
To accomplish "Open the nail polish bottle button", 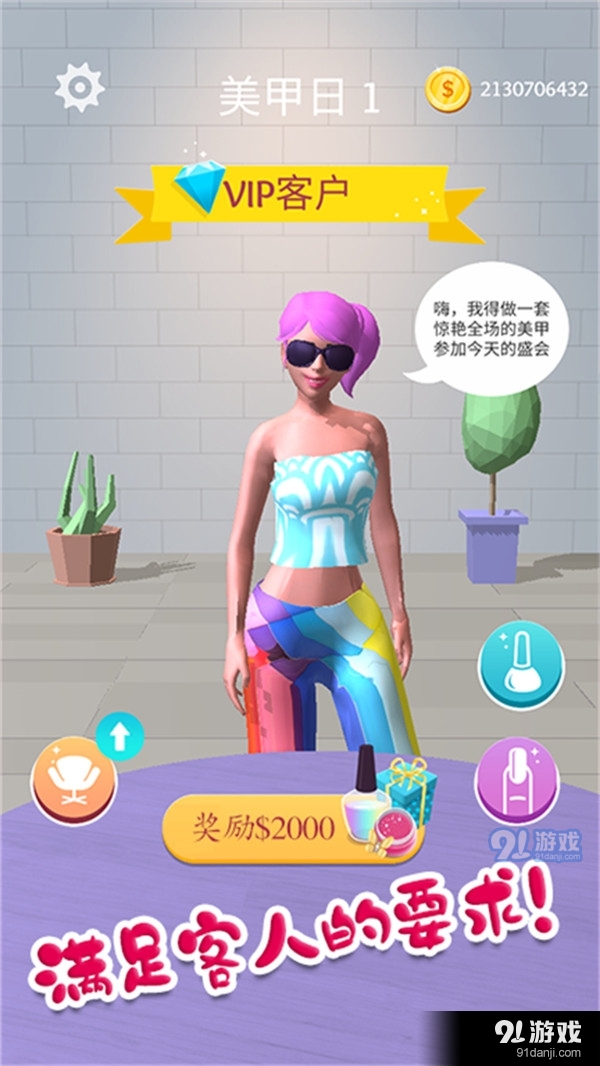I will tap(520, 665).
